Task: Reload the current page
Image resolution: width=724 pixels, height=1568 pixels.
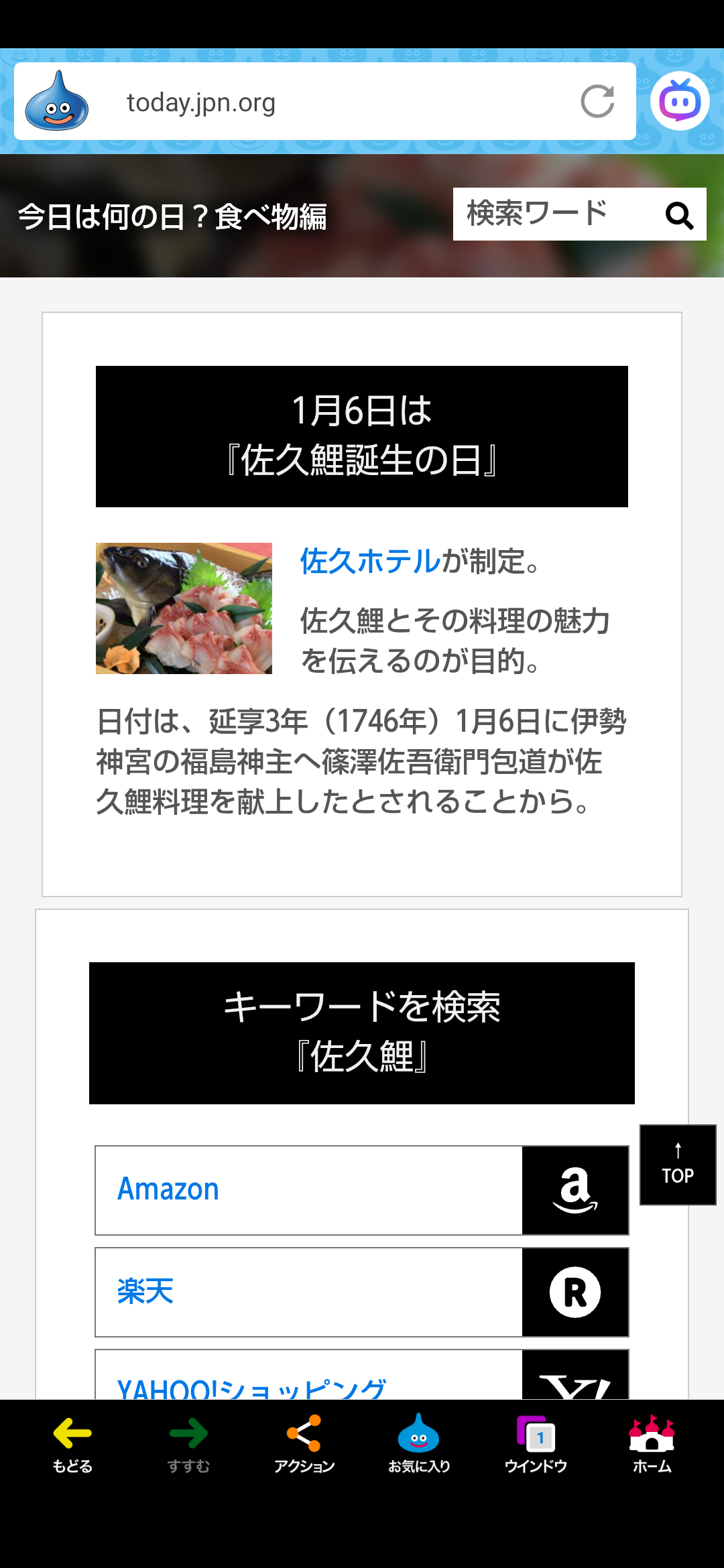Action: pyautogui.click(x=597, y=102)
